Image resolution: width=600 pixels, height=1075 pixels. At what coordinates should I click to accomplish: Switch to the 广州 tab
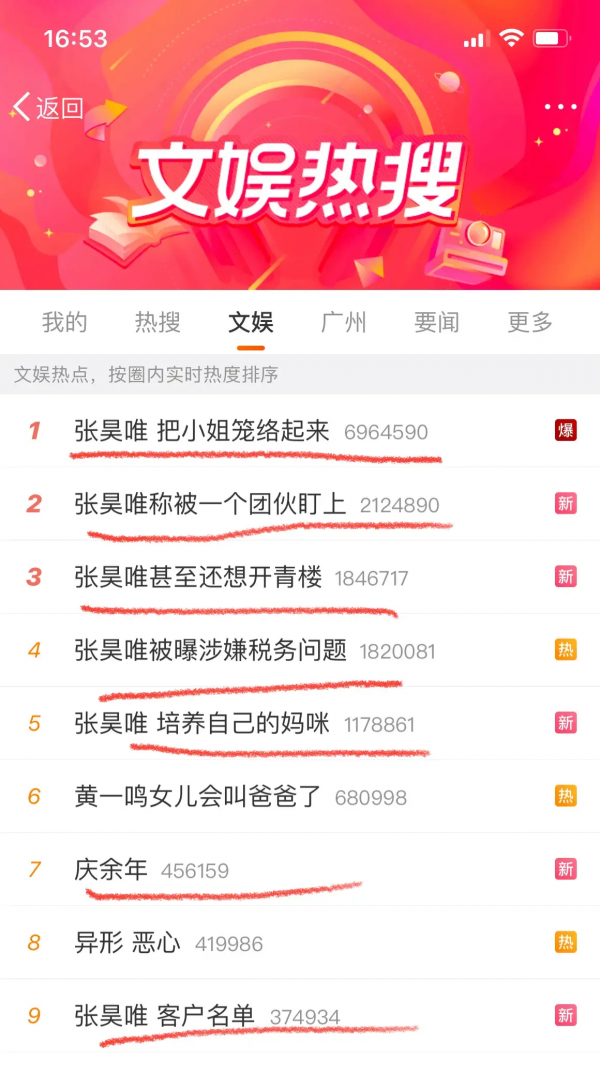point(344,322)
